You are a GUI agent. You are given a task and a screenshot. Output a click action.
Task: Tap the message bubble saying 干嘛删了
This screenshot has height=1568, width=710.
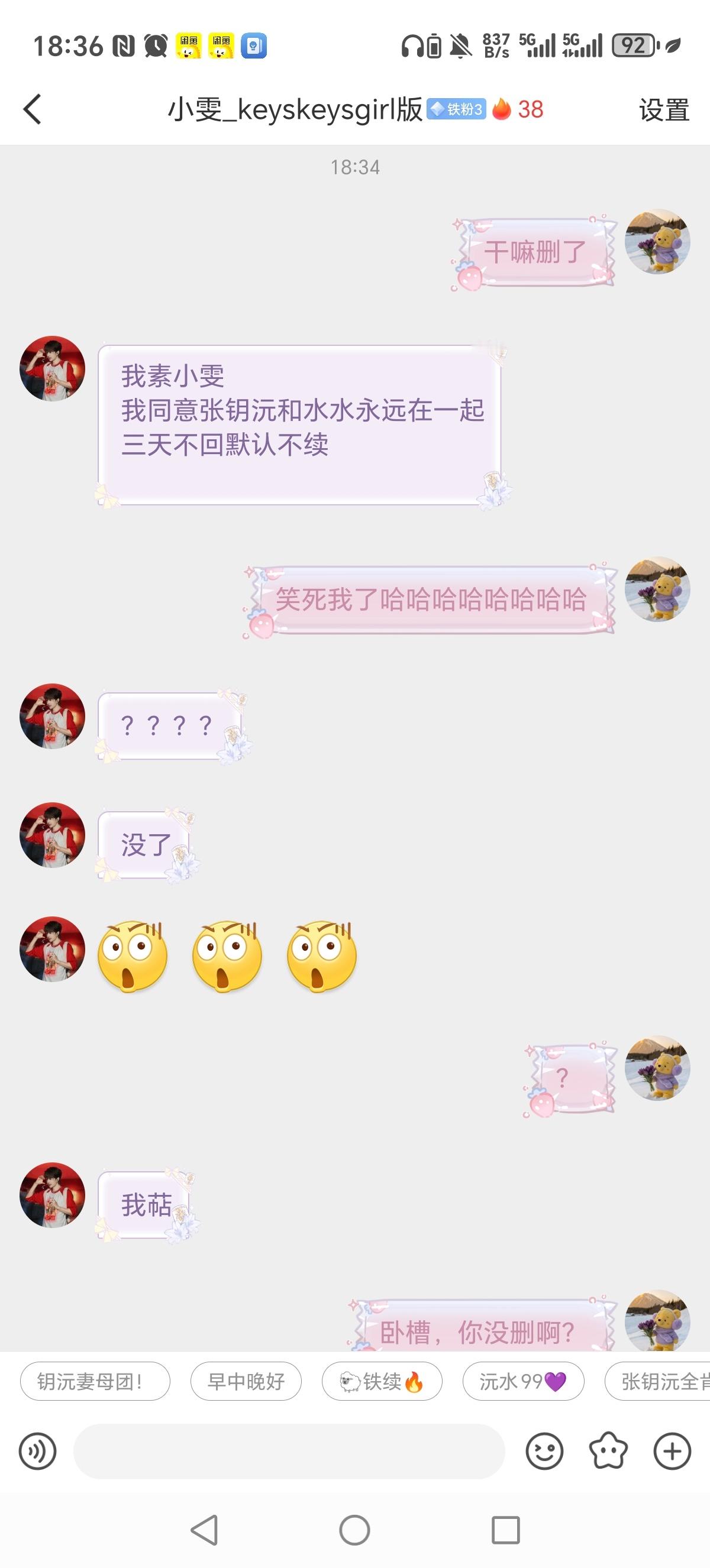(534, 250)
